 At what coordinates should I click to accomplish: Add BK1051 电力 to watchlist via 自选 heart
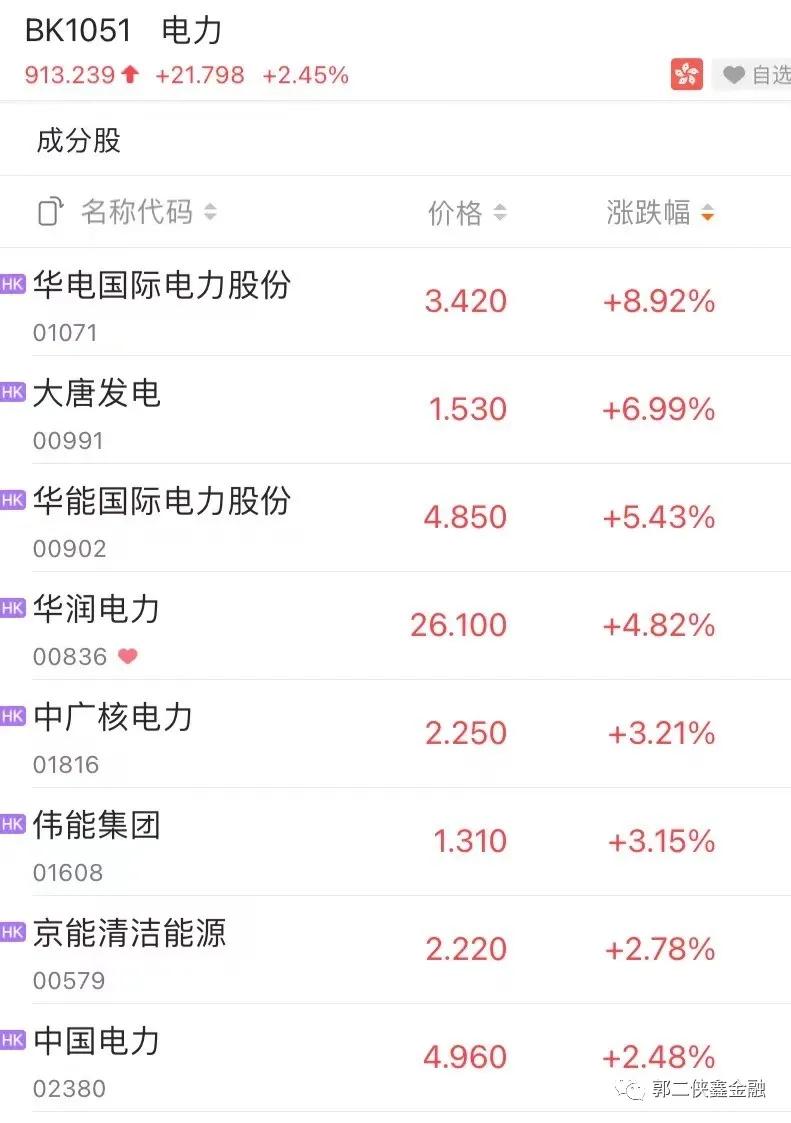tap(733, 74)
